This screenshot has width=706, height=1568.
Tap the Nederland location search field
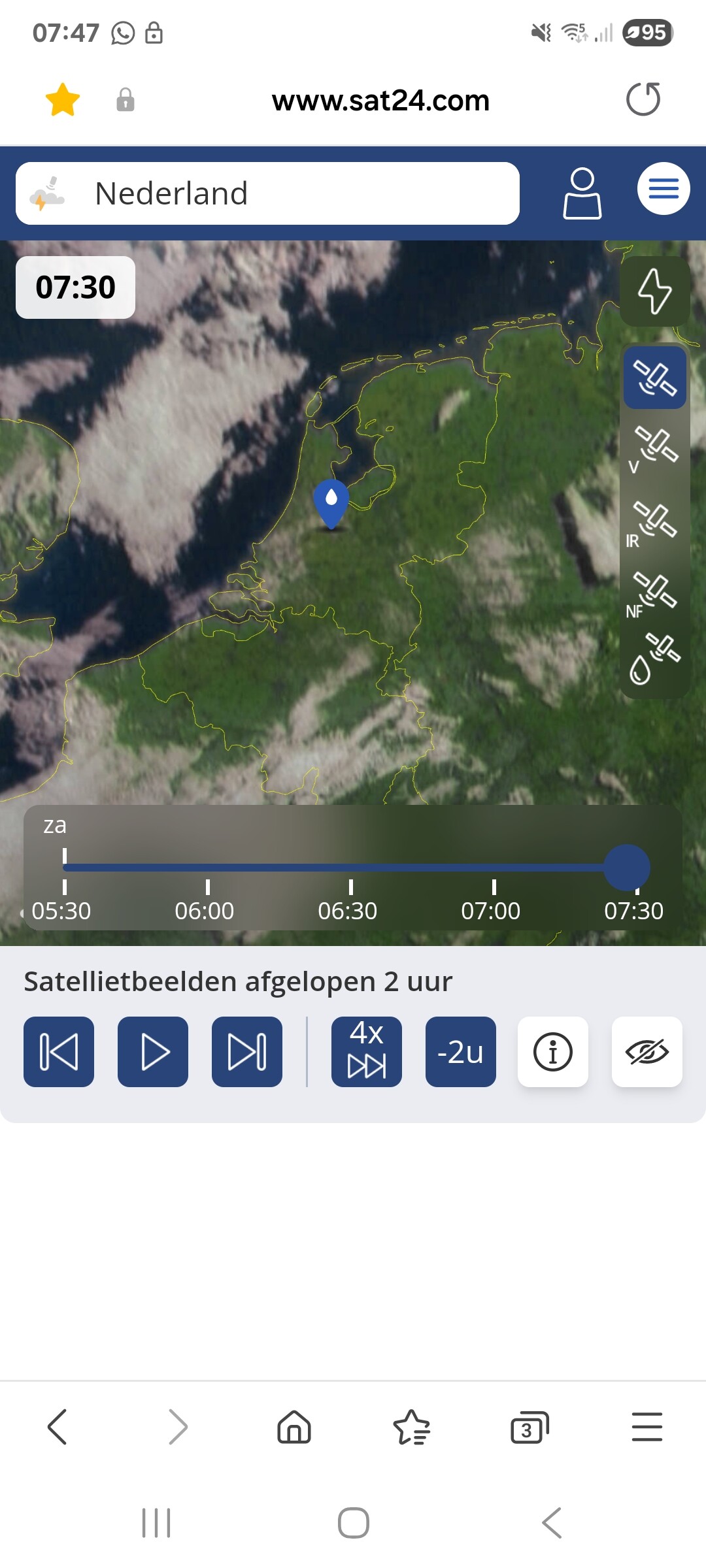tap(268, 193)
